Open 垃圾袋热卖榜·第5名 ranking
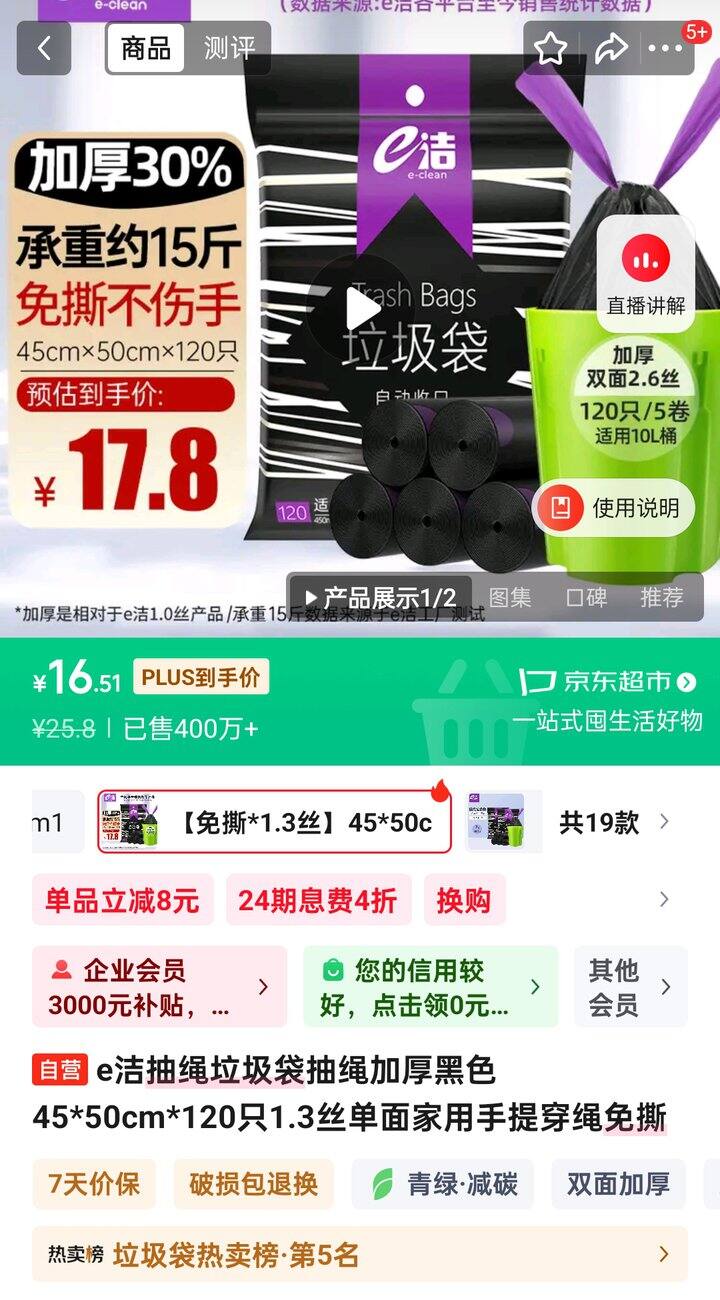 (360, 1254)
